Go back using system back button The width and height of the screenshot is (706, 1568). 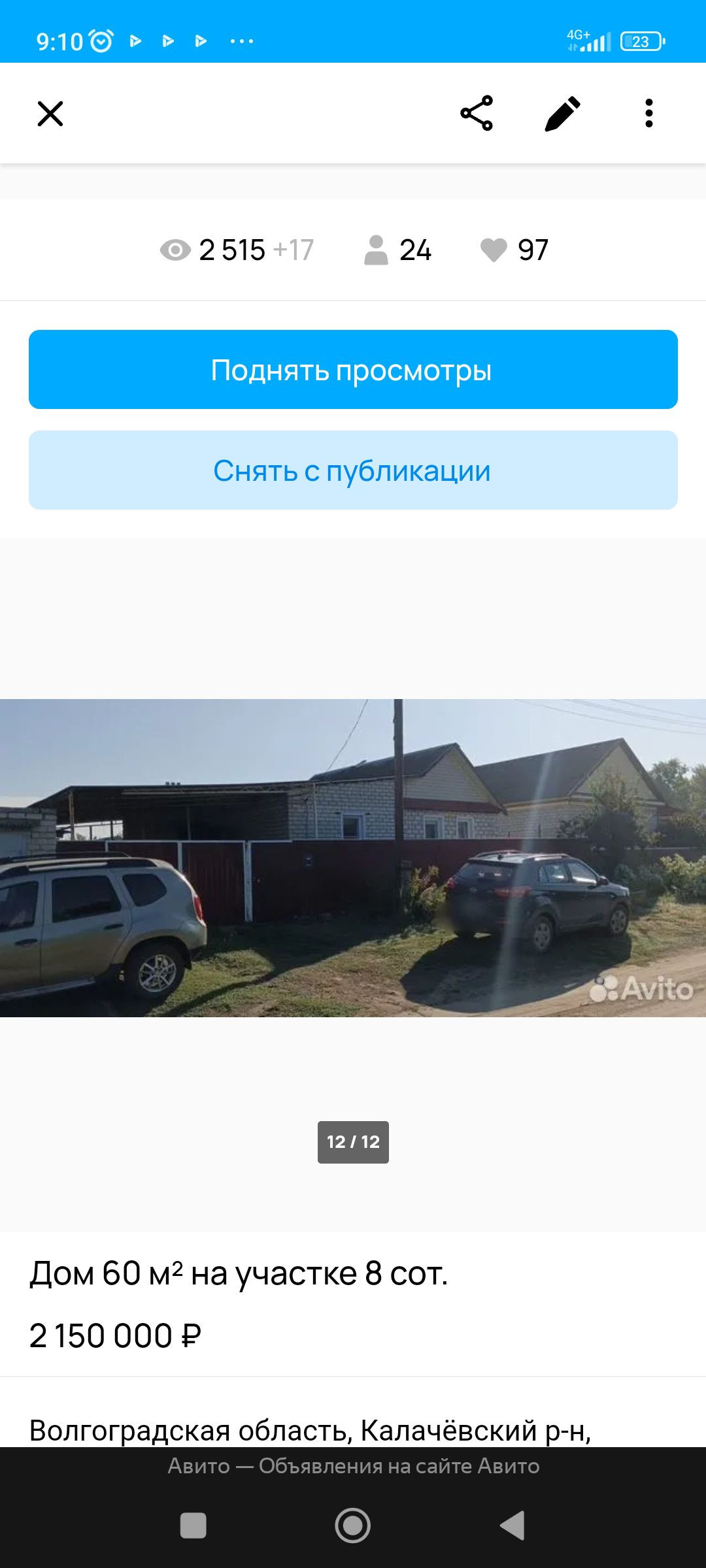[x=513, y=1526]
